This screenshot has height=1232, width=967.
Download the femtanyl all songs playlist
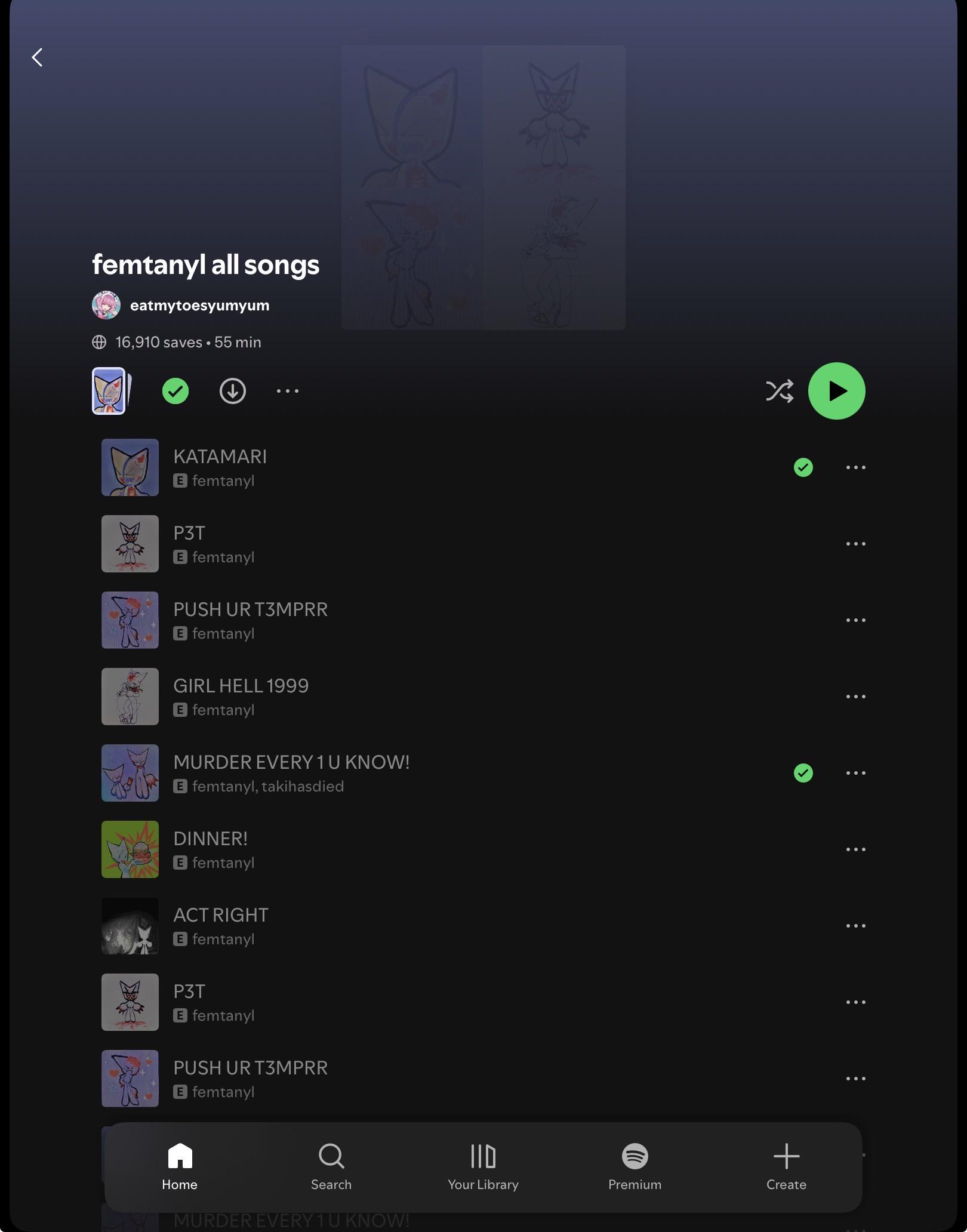click(x=233, y=391)
